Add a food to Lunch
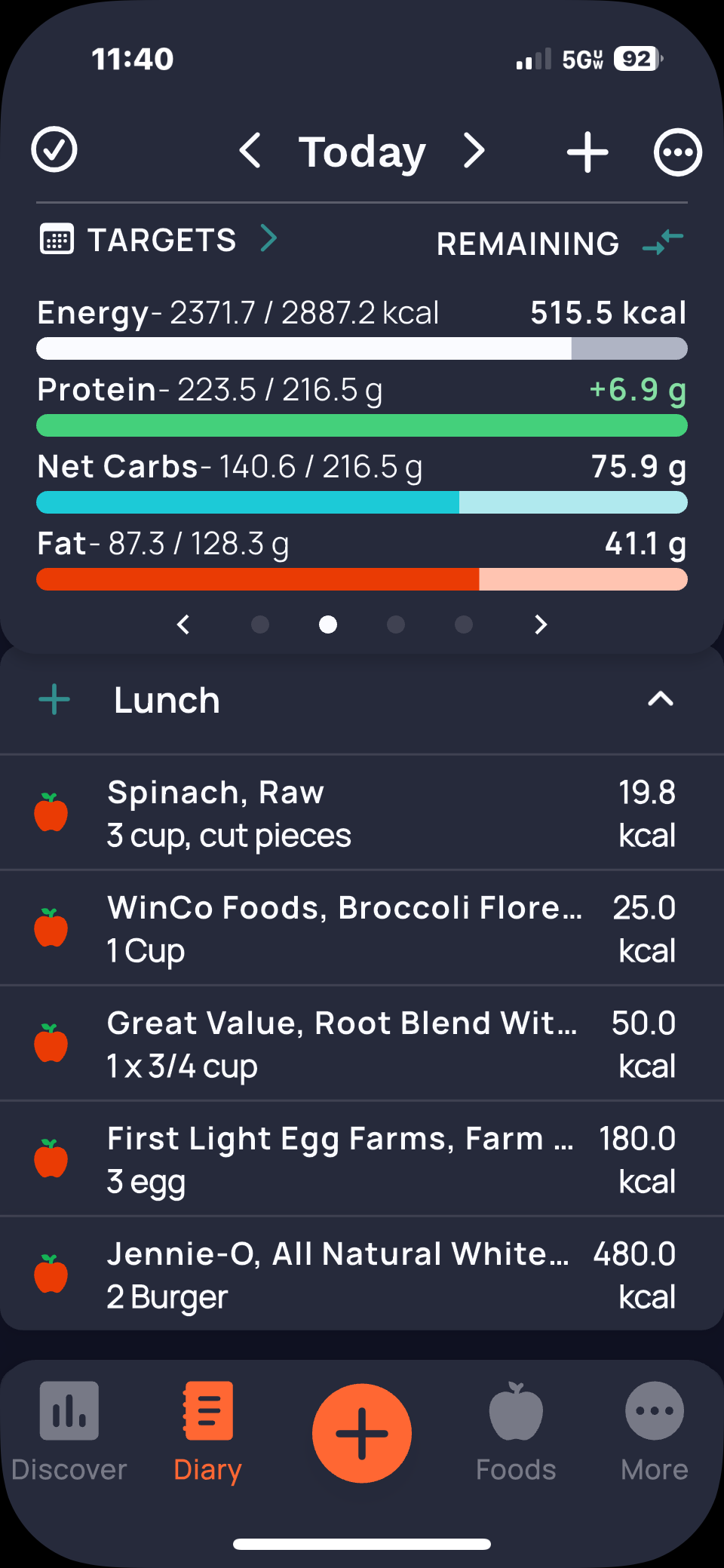The image size is (724, 1568). click(x=54, y=700)
